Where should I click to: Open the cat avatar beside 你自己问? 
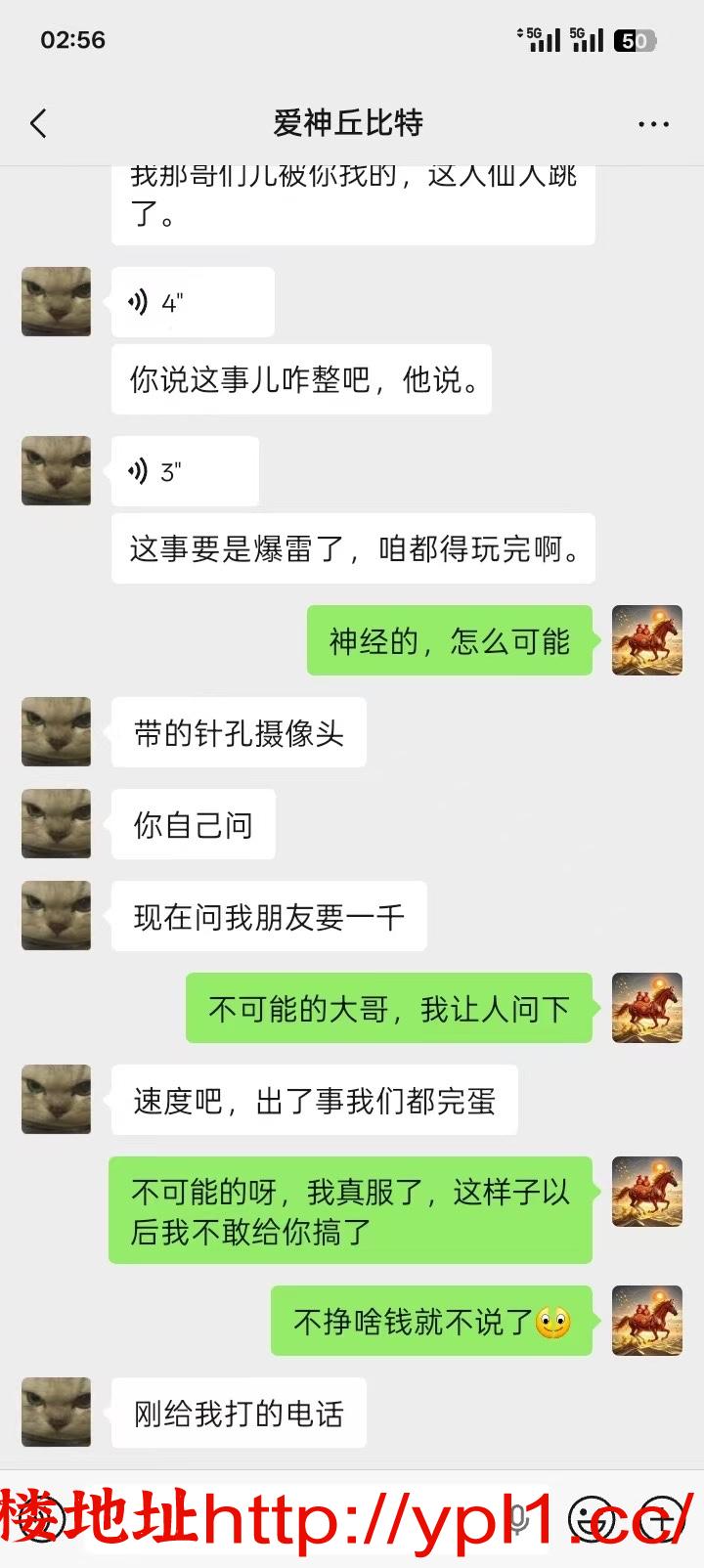[57, 824]
